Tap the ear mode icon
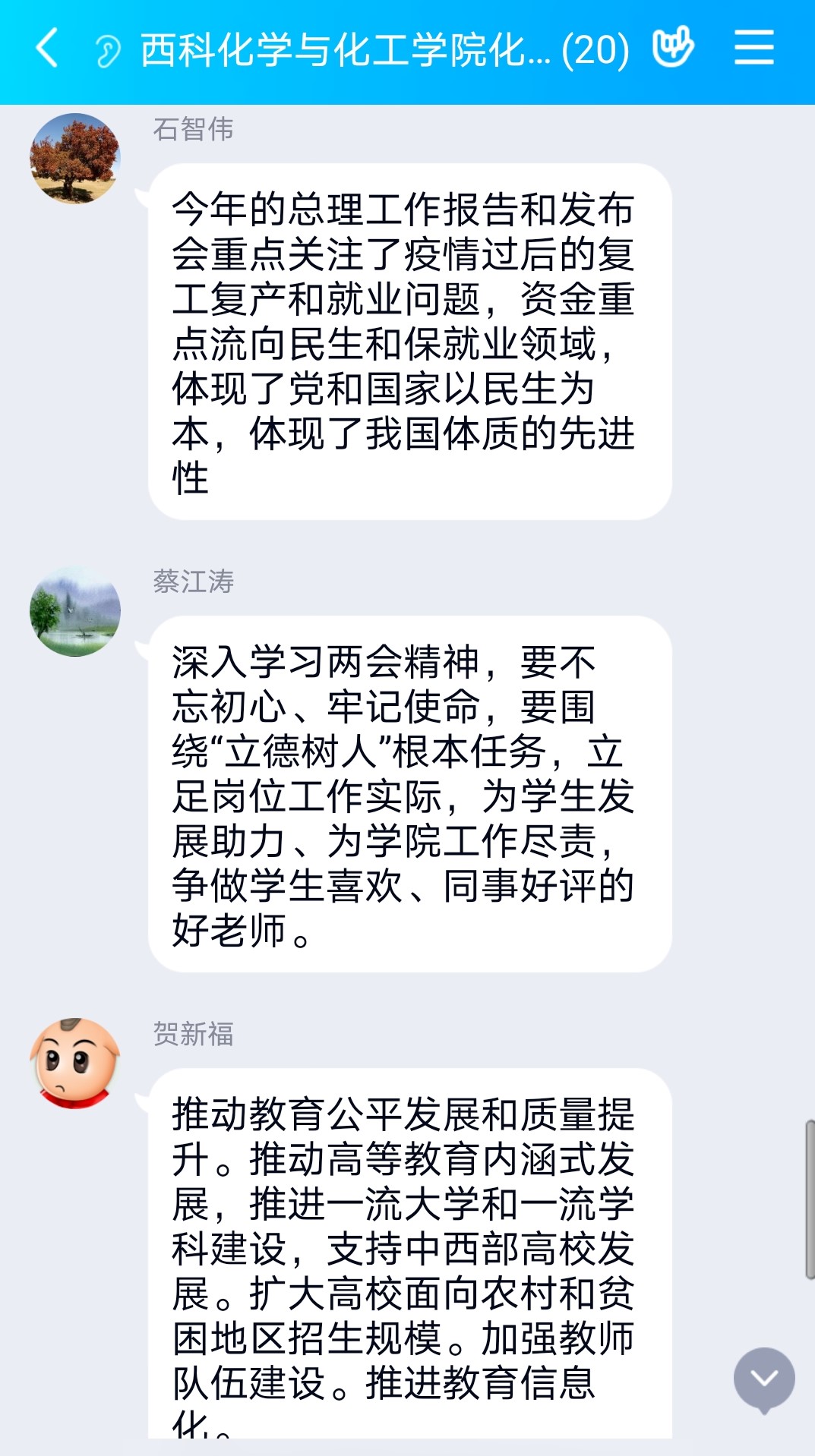This screenshot has width=815, height=1456. (x=107, y=52)
